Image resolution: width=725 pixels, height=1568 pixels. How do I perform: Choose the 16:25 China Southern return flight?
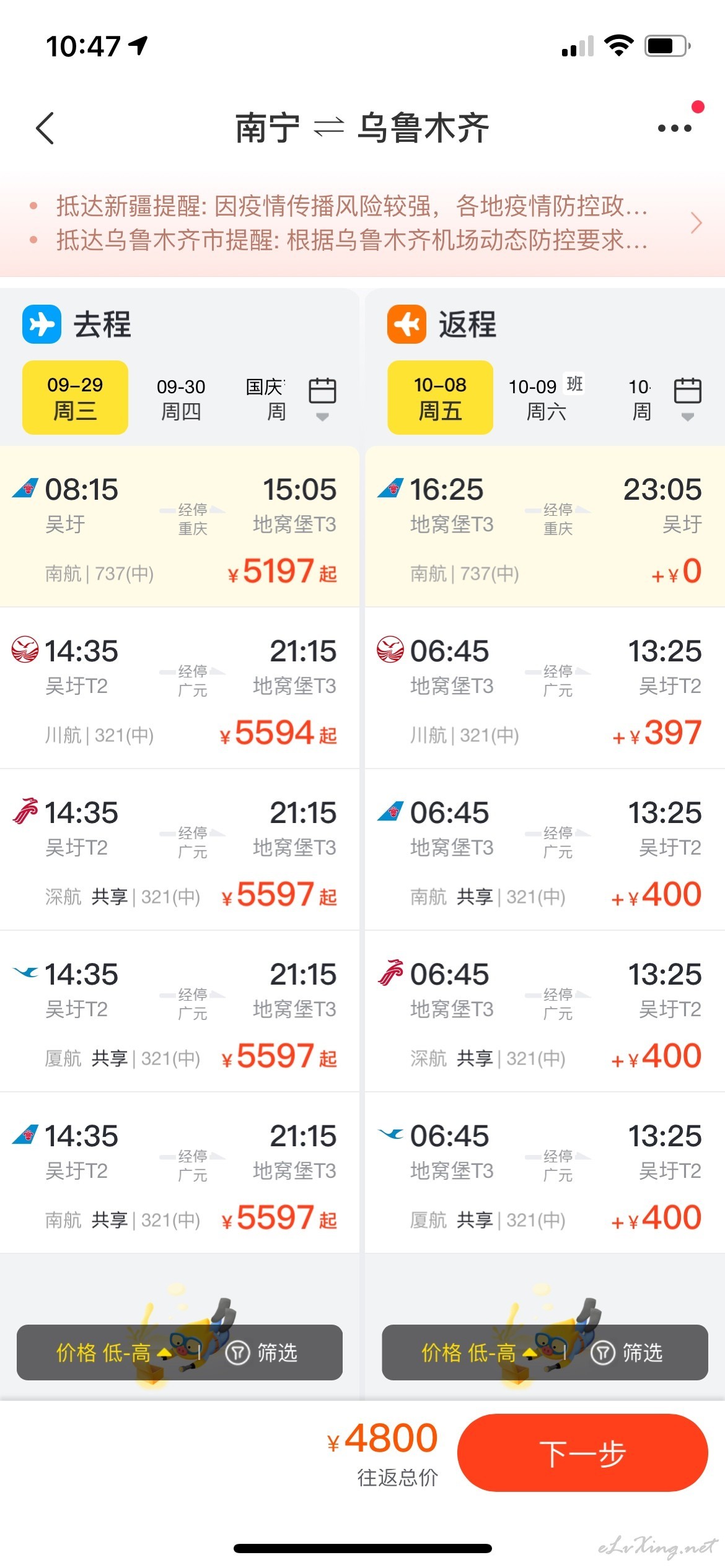545,526
